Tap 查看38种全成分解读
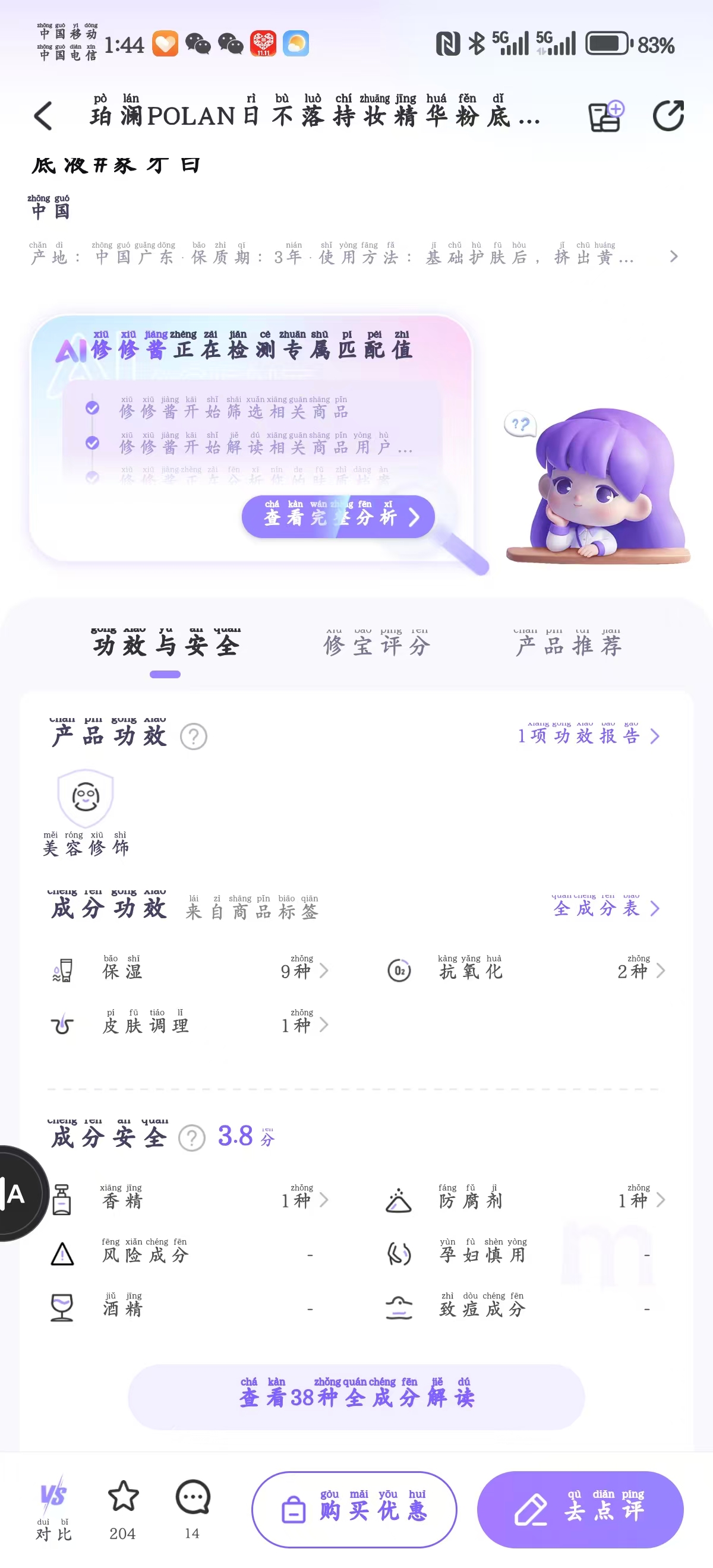Image resolution: width=713 pixels, height=1568 pixels. click(356, 1396)
